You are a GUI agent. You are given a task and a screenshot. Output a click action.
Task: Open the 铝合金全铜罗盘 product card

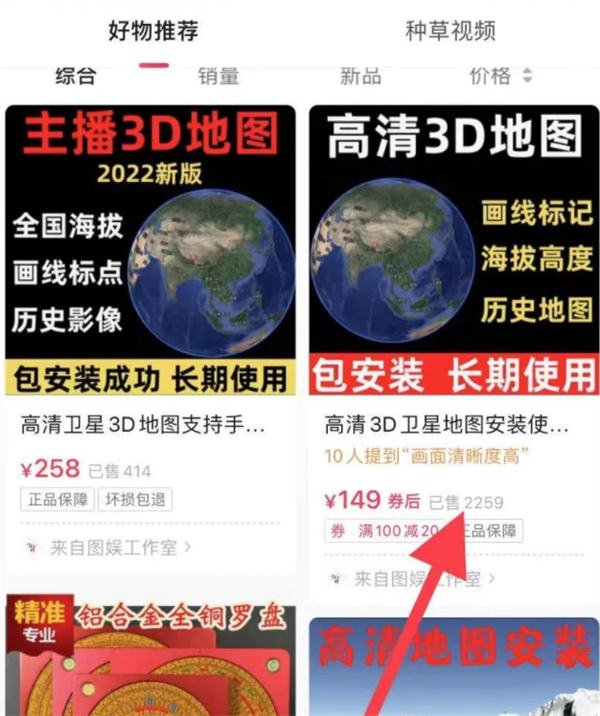point(150,655)
